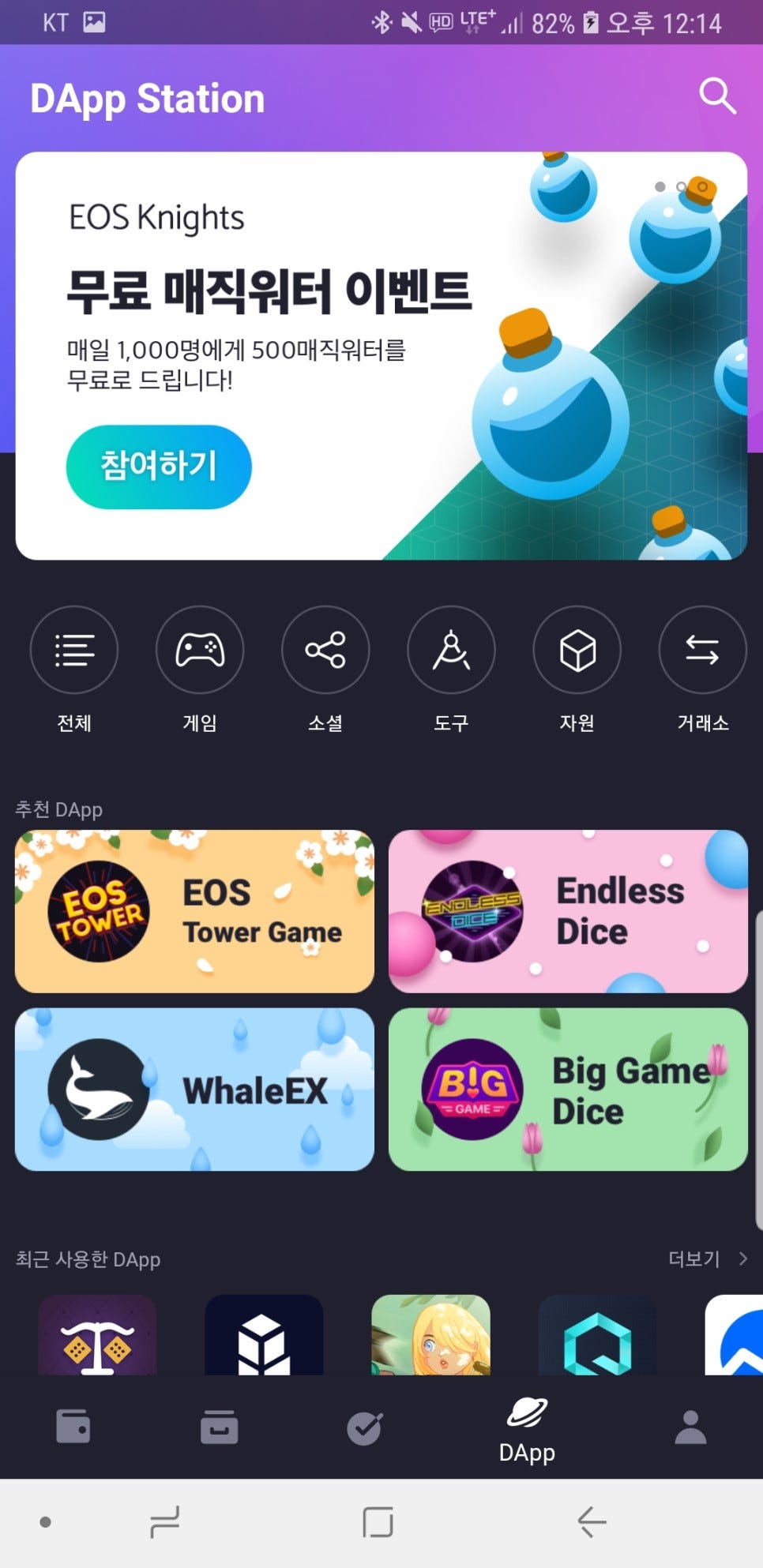Screen dimensions: 763x1568
Task: Tap the search magnifier icon
Action: pyautogui.click(x=716, y=97)
